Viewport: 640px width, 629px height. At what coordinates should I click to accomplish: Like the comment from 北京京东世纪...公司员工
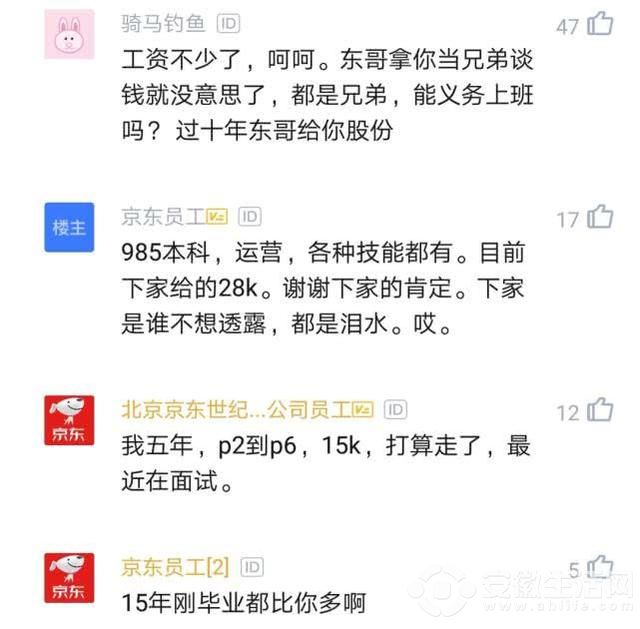(x=600, y=410)
